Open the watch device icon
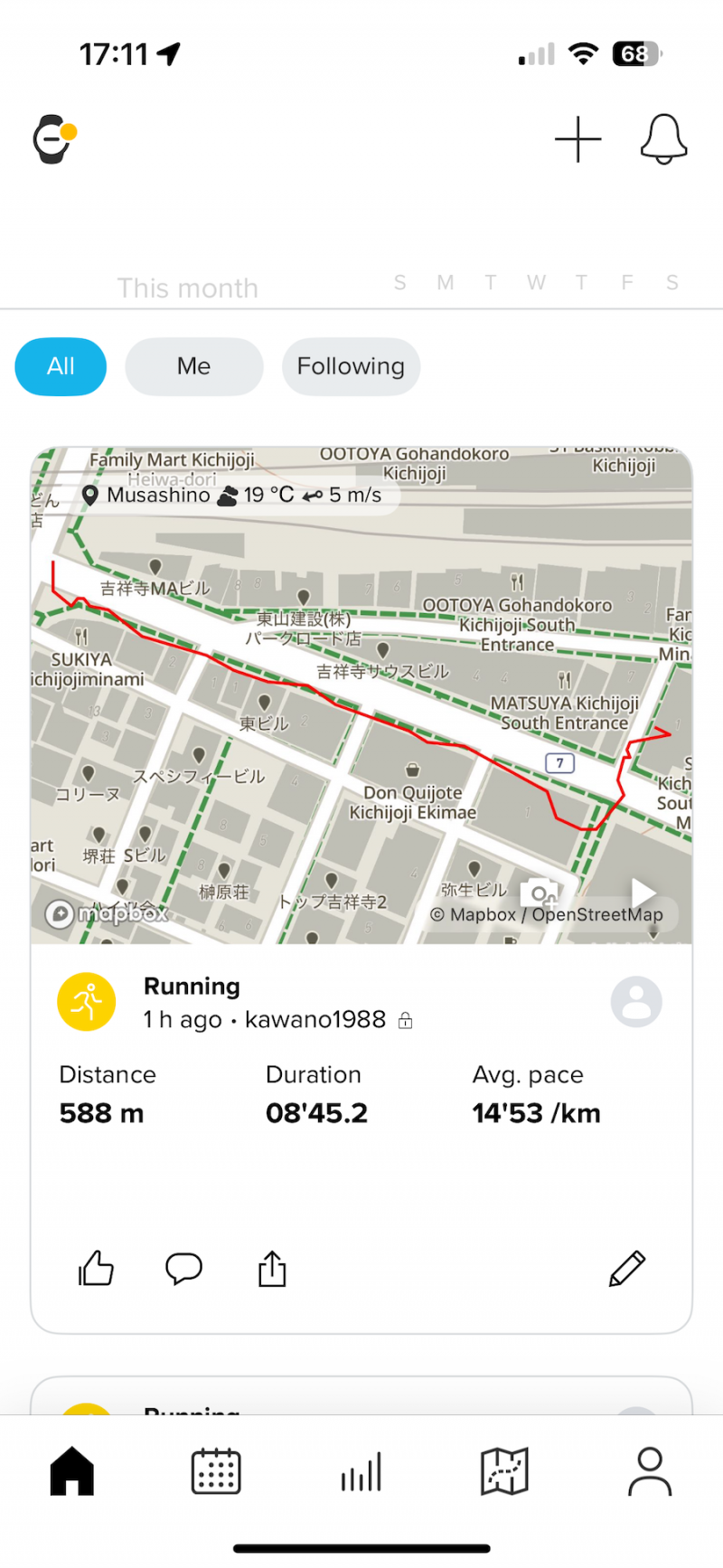 click(54, 139)
